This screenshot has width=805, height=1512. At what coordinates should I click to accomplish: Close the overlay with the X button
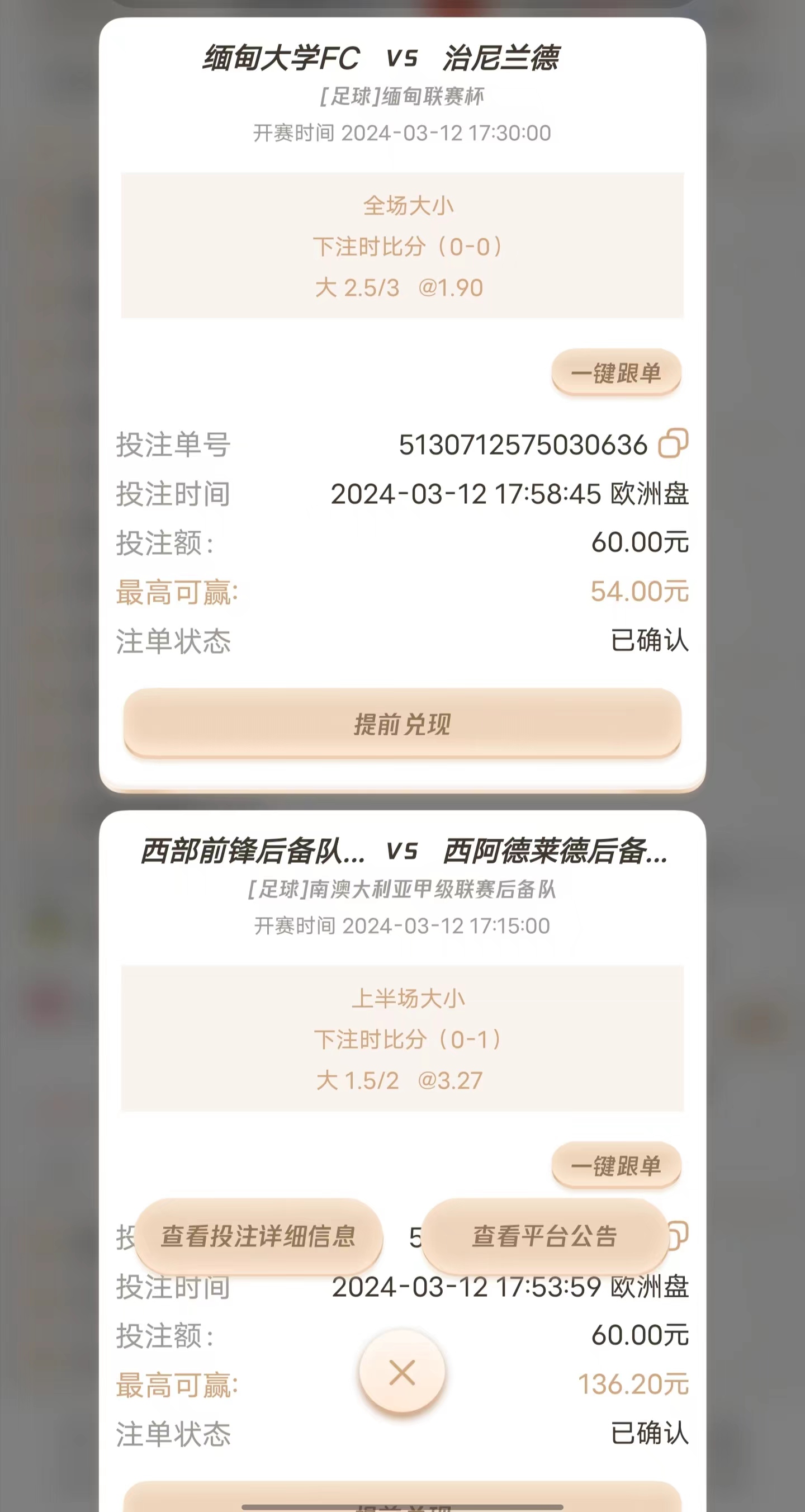[402, 1372]
